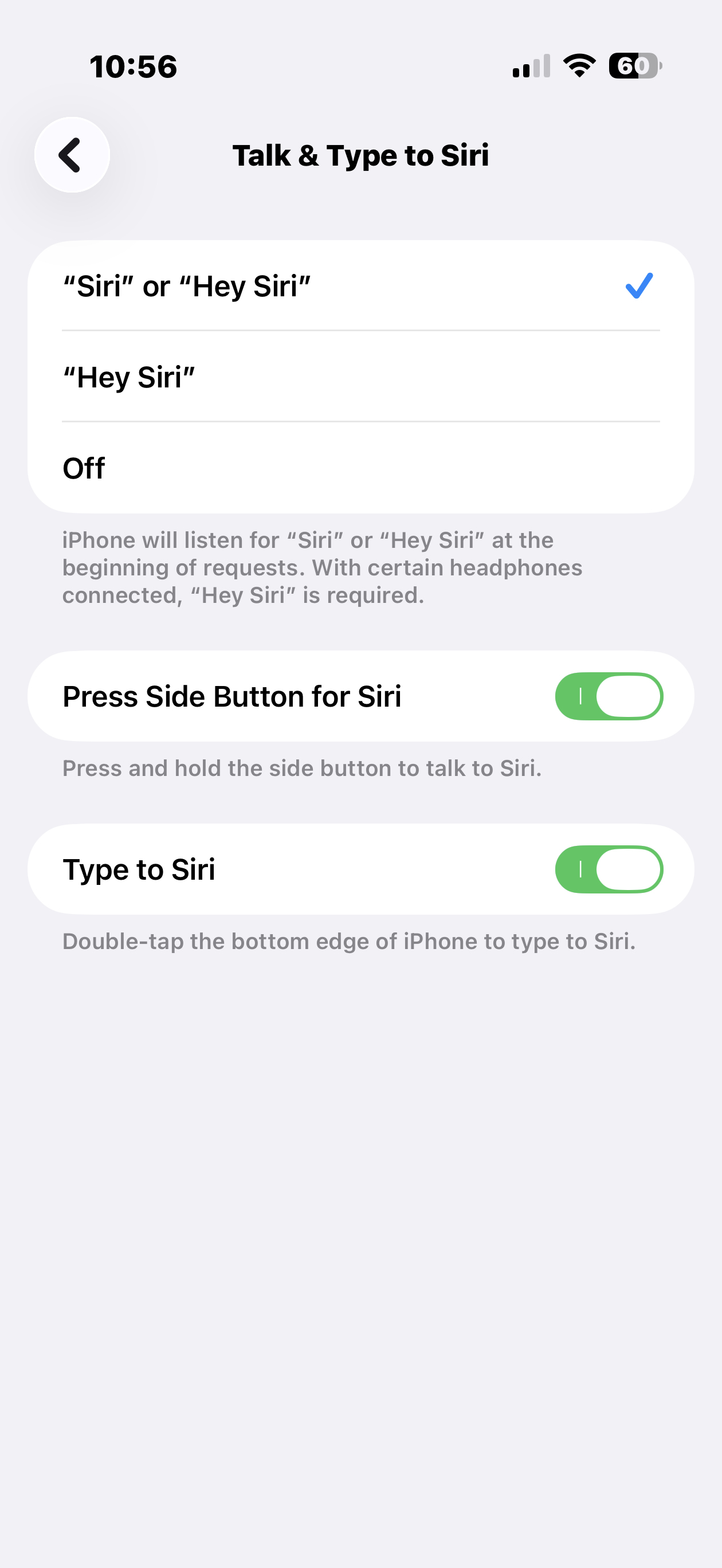Turn off the Type to Siri switch
Viewport: 722px width, 1568px height.
click(608, 869)
